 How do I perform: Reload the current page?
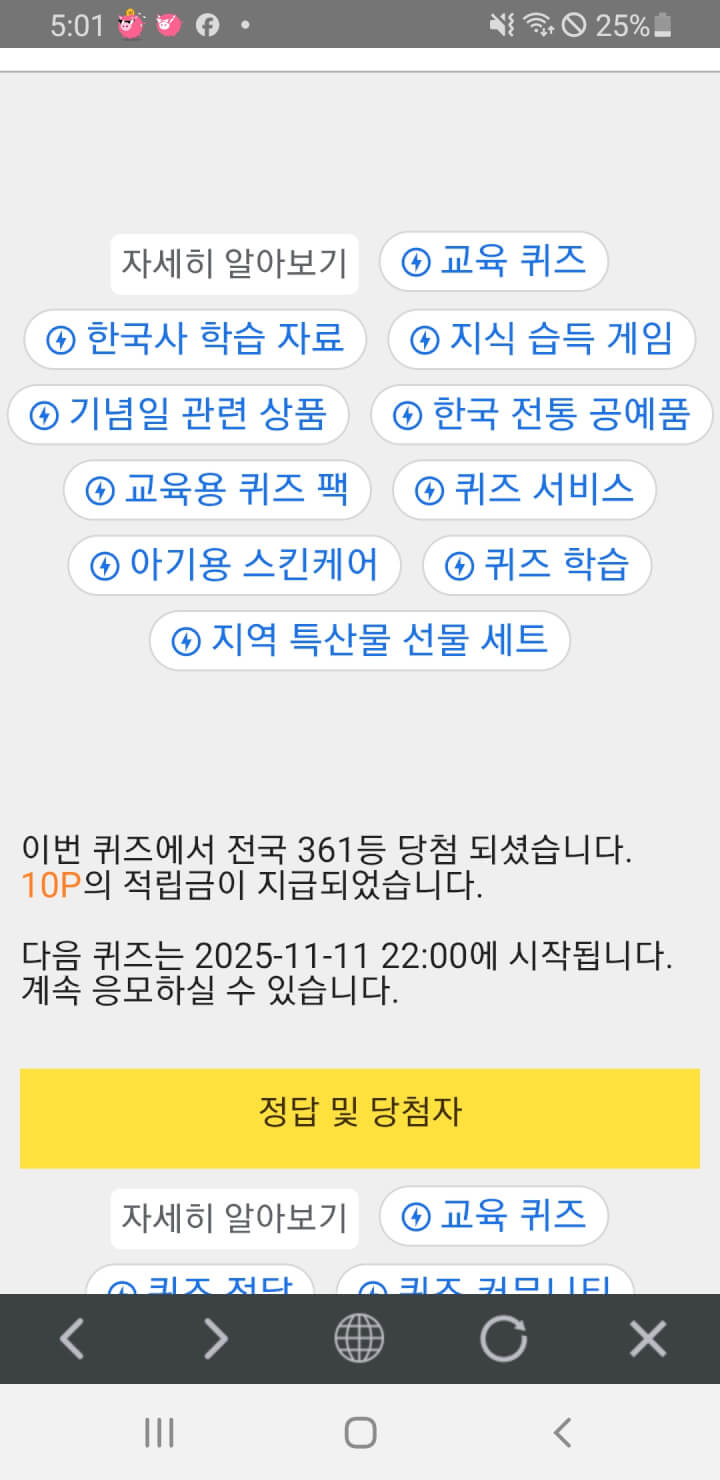point(503,1339)
